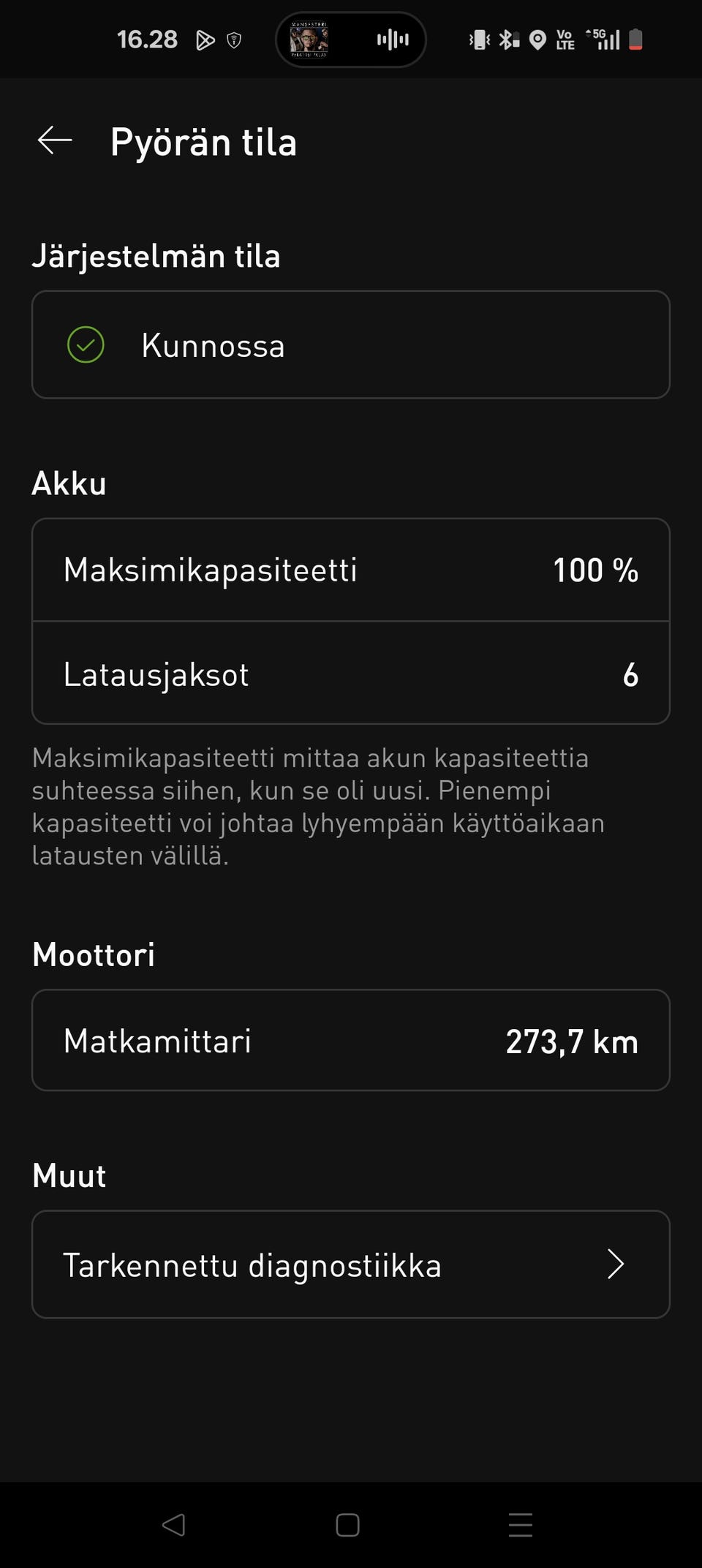Tap the location services icon
Image resolution: width=702 pixels, height=1568 pixels.
coord(537,39)
